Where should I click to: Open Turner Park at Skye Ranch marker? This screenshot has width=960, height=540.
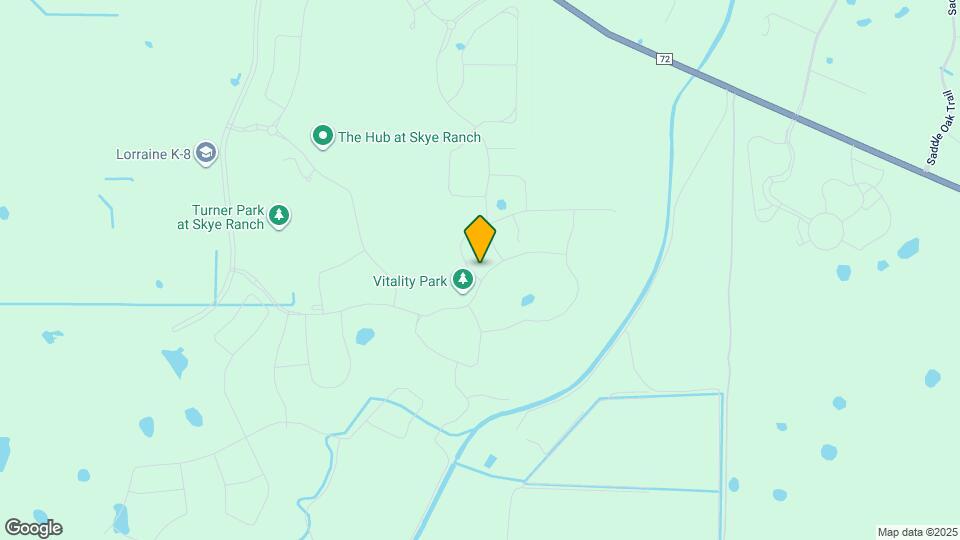(x=280, y=216)
